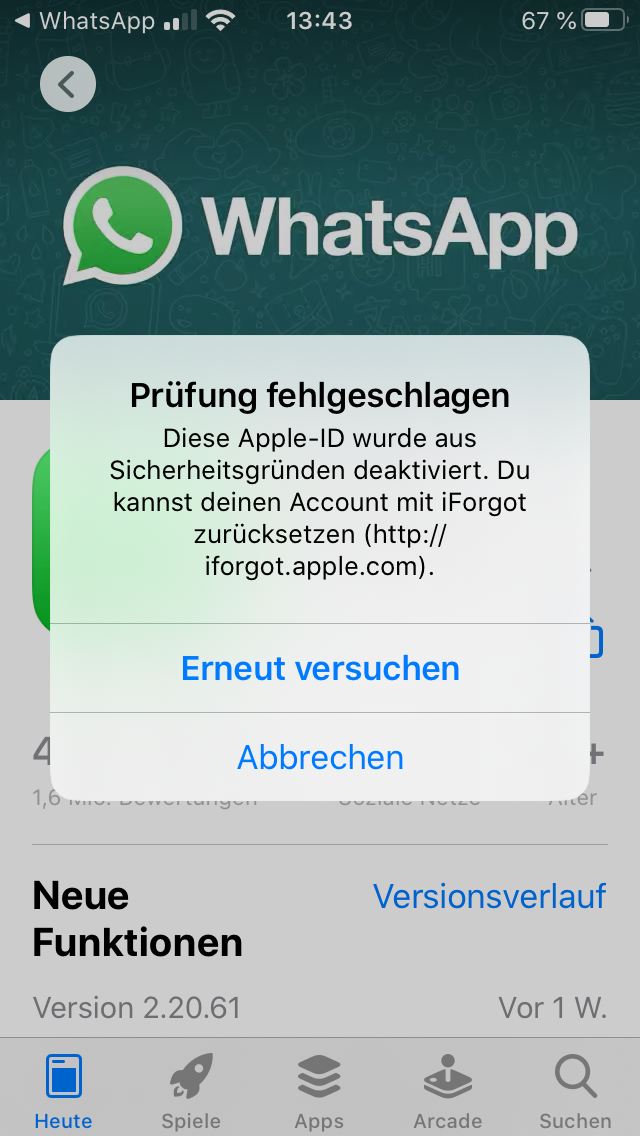This screenshot has width=640, height=1136.
Task: Dismiss the dialog with Abbrechen
Action: click(x=320, y=757)
